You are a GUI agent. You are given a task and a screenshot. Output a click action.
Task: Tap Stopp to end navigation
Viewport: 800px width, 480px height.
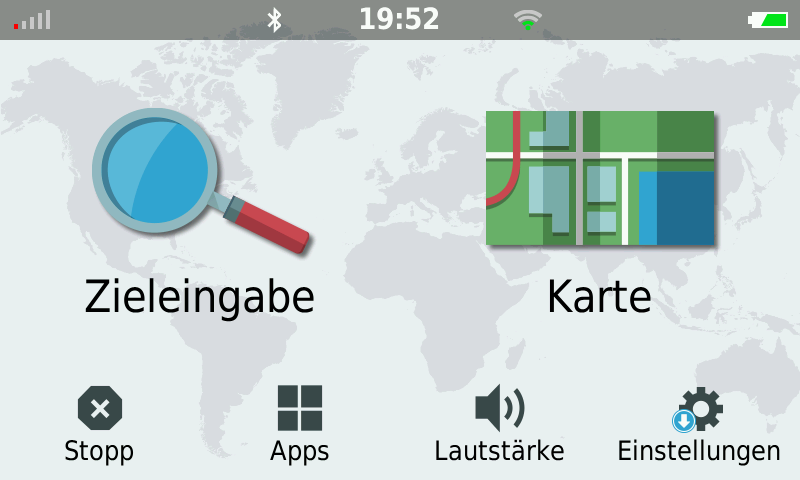pyautogui.click(x=99, y=424)
